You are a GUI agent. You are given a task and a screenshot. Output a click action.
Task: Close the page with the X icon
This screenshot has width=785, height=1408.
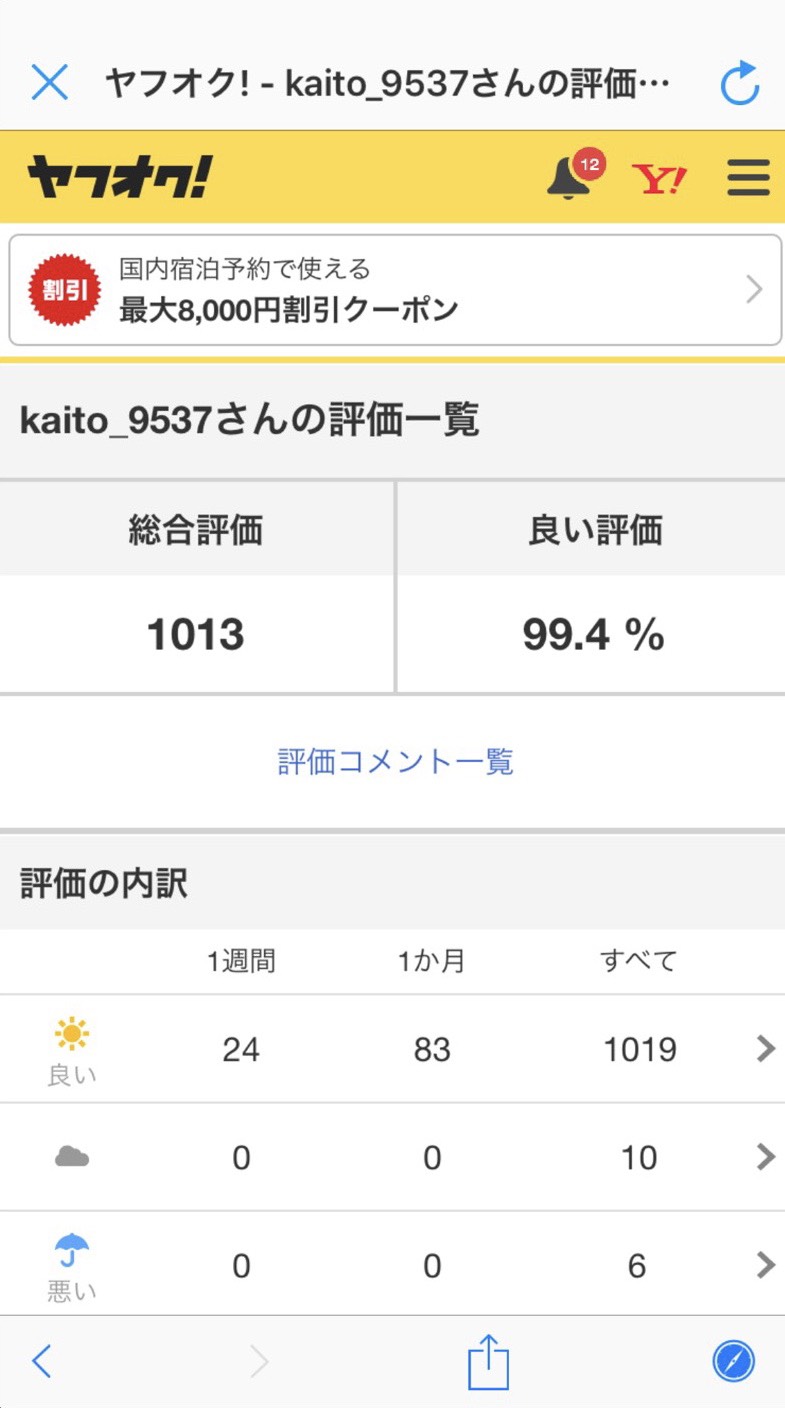pyautogui.click(x=49, y=82)
